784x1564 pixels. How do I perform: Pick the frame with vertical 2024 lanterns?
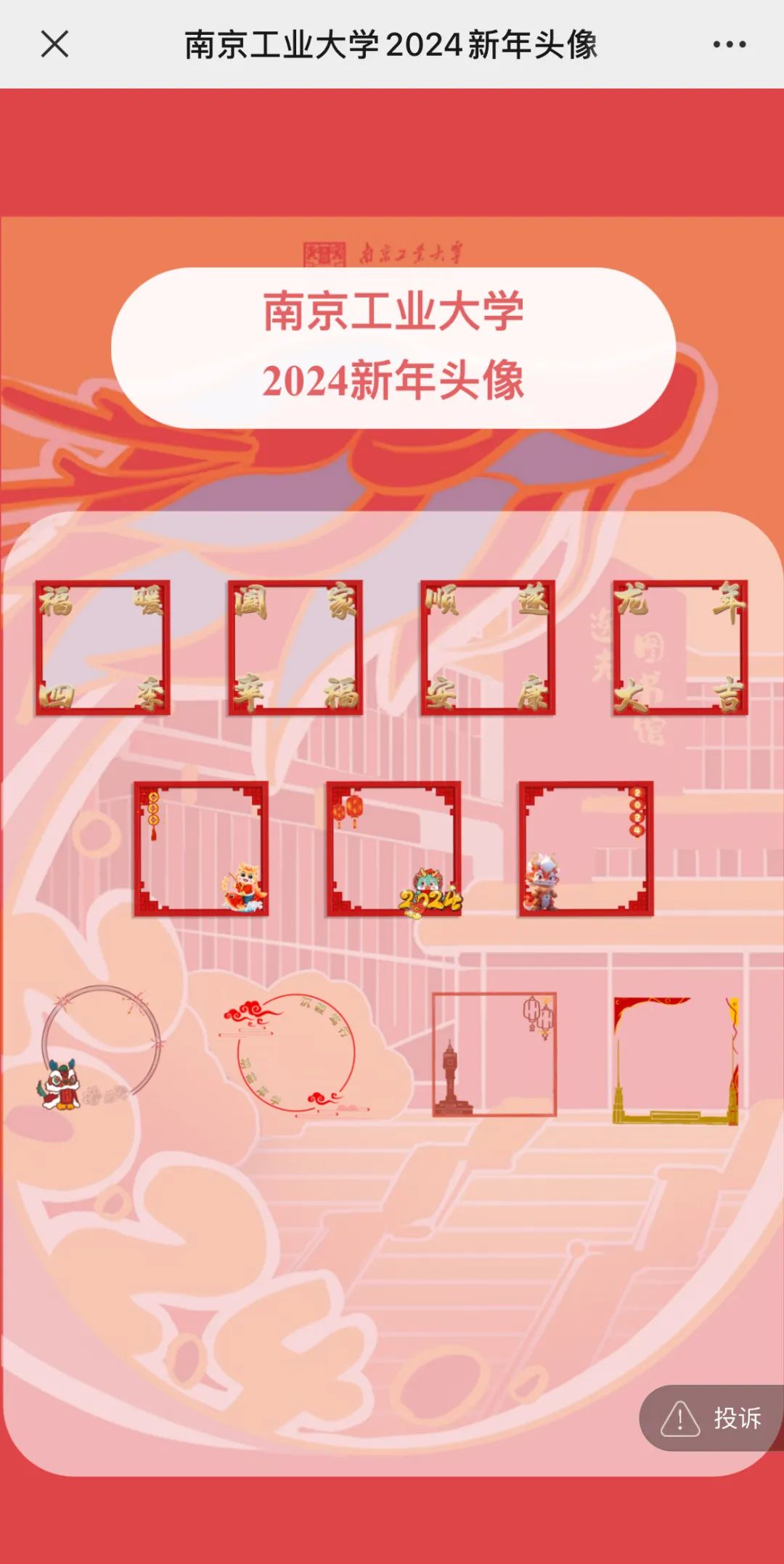click(586, 849)
